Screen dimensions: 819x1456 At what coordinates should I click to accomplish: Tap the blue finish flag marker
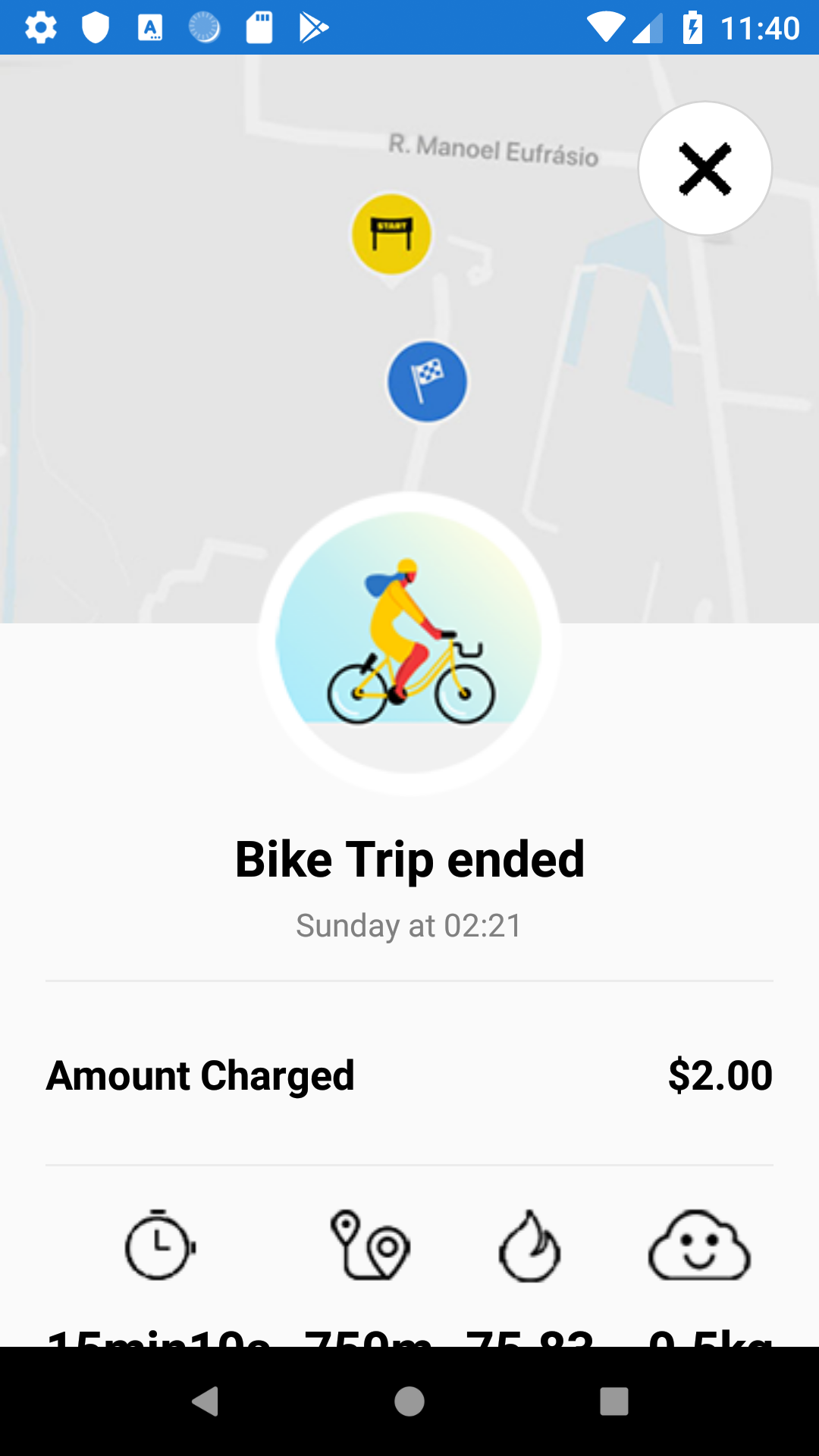pyautogui.click(x=427, y=381)
